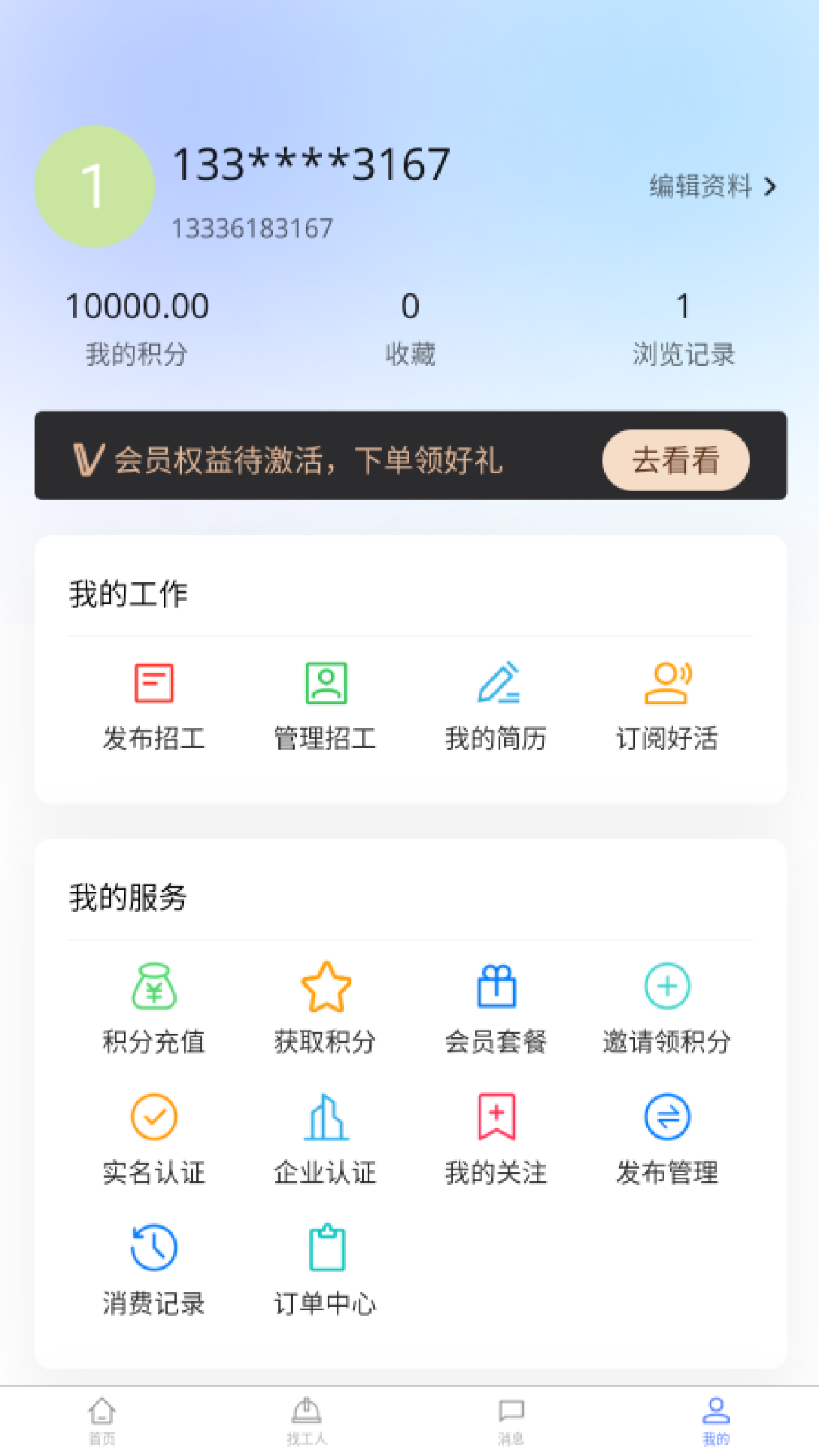Open 订单中心

[325, 1270]
